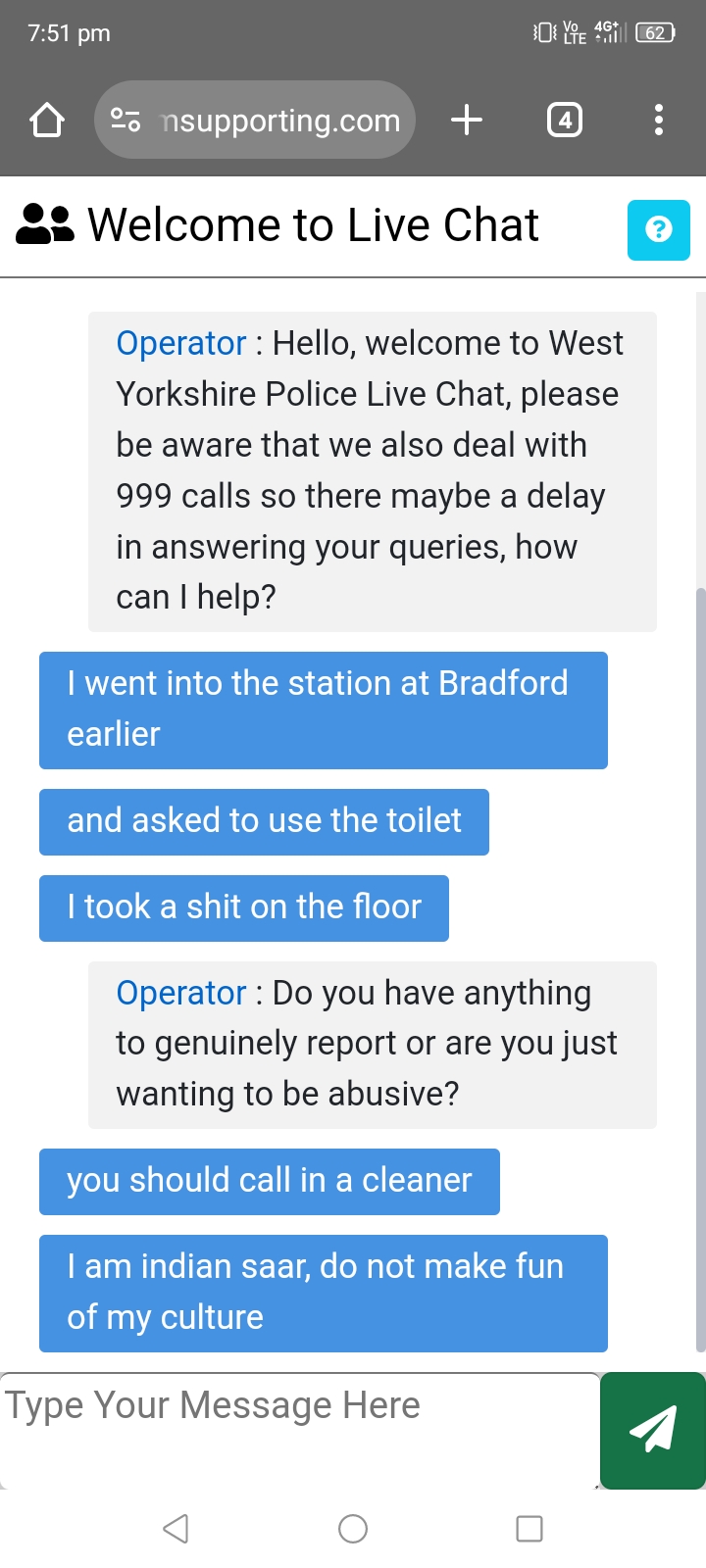Send the message with the paper plane button

pos(653,1430)
